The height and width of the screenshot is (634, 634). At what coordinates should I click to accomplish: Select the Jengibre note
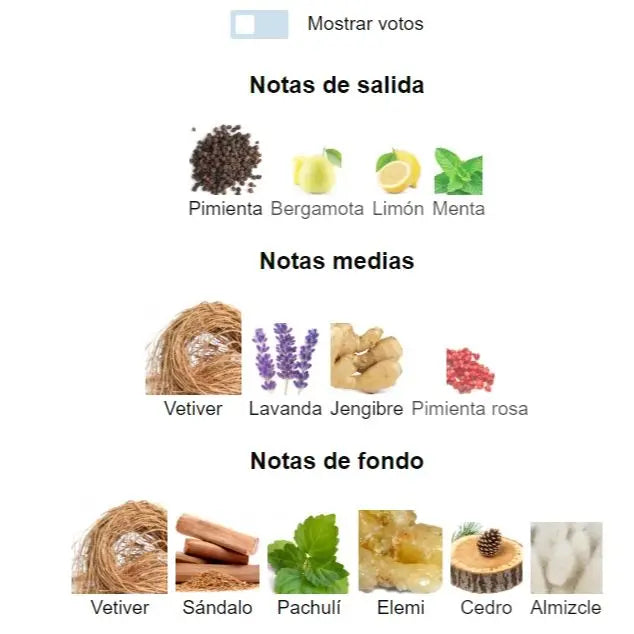[x=366, y=358]
